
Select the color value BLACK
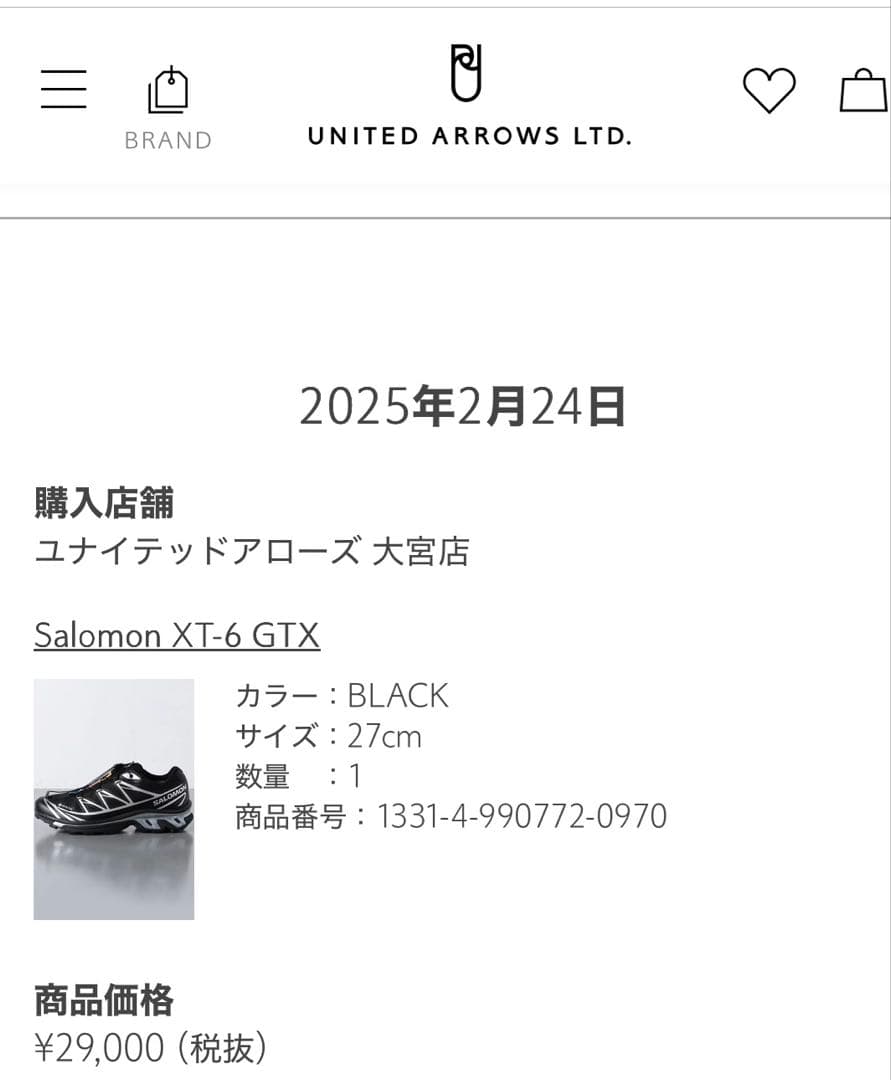click(398, 694)
